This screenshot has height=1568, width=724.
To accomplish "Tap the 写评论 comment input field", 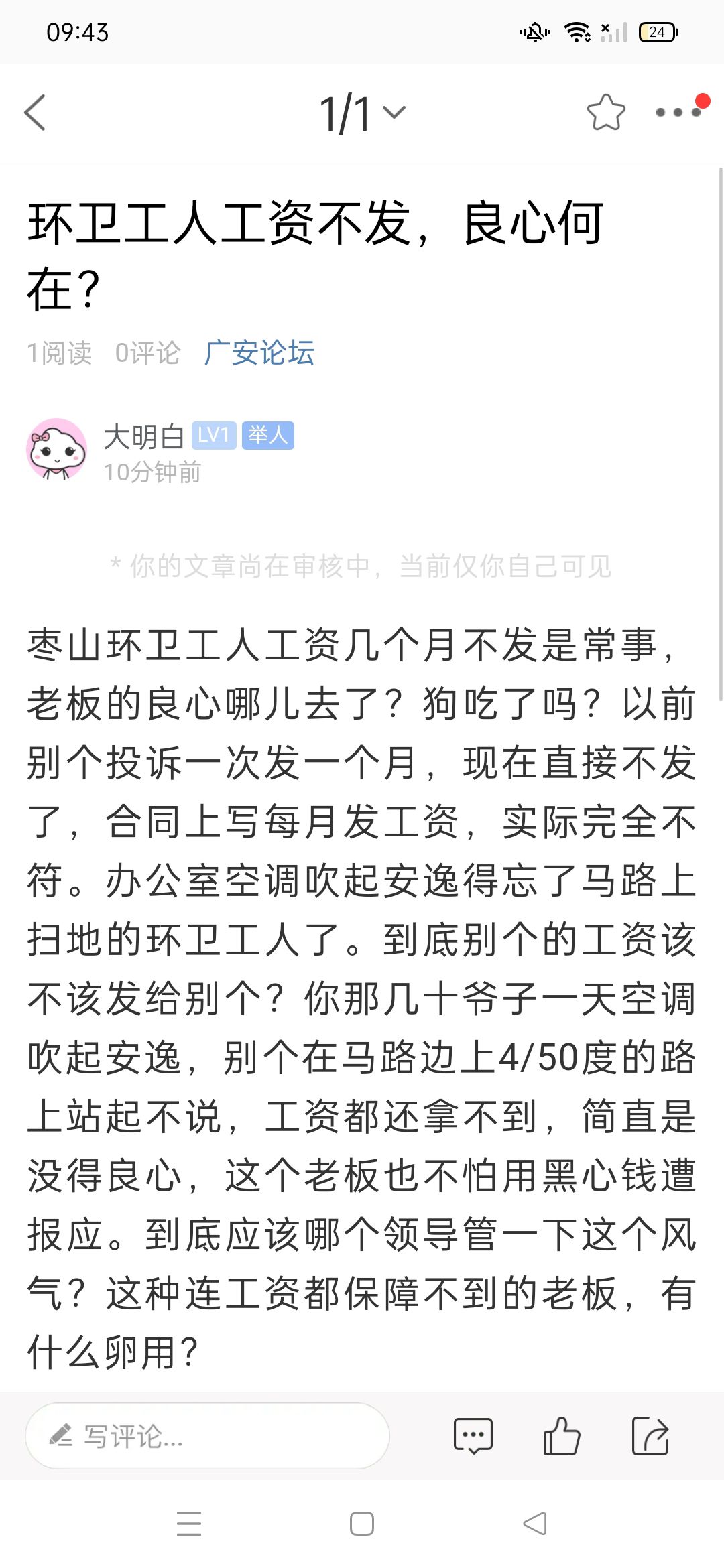I will (x=208, y=1436).
